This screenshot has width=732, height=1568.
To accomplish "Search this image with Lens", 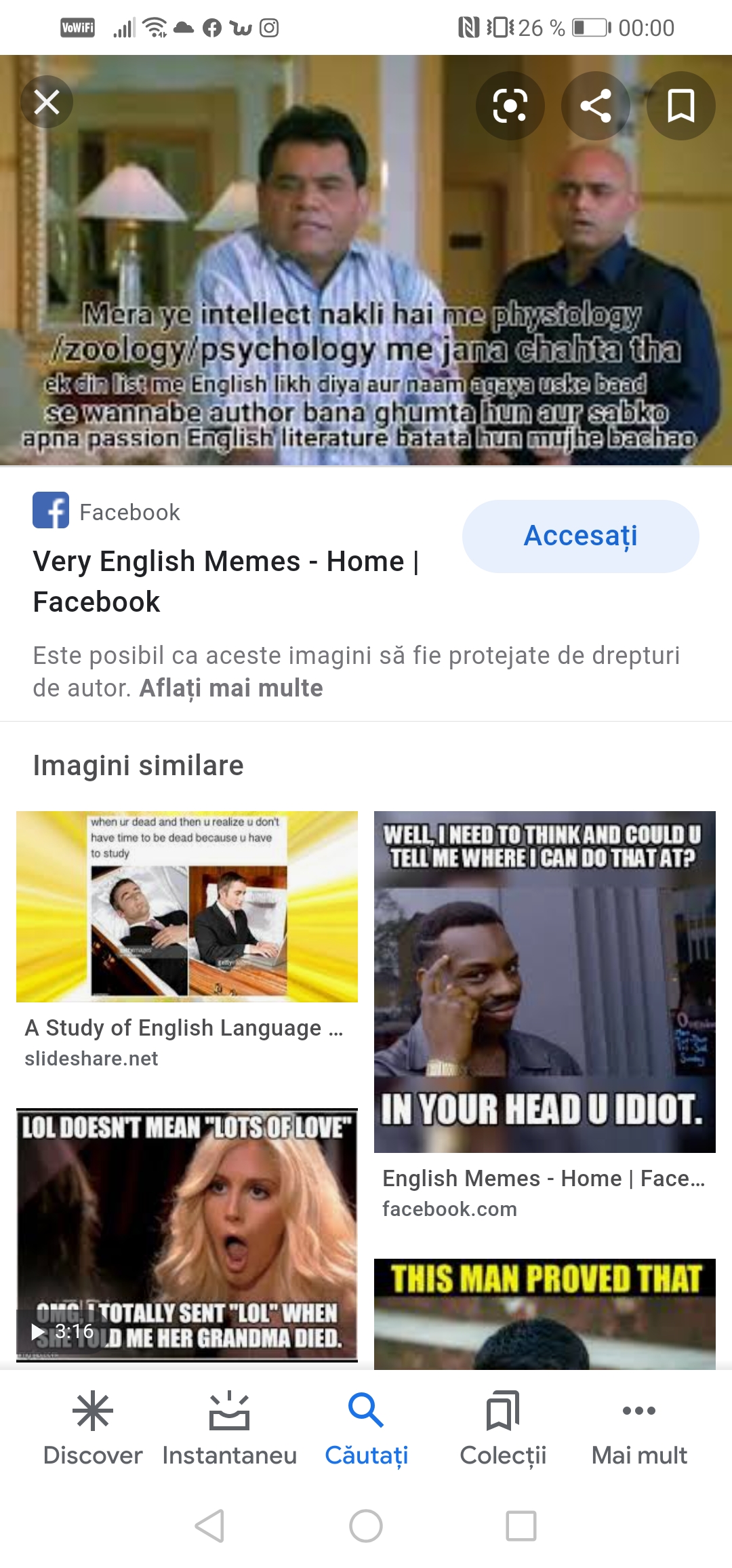I will coord(510,106).
